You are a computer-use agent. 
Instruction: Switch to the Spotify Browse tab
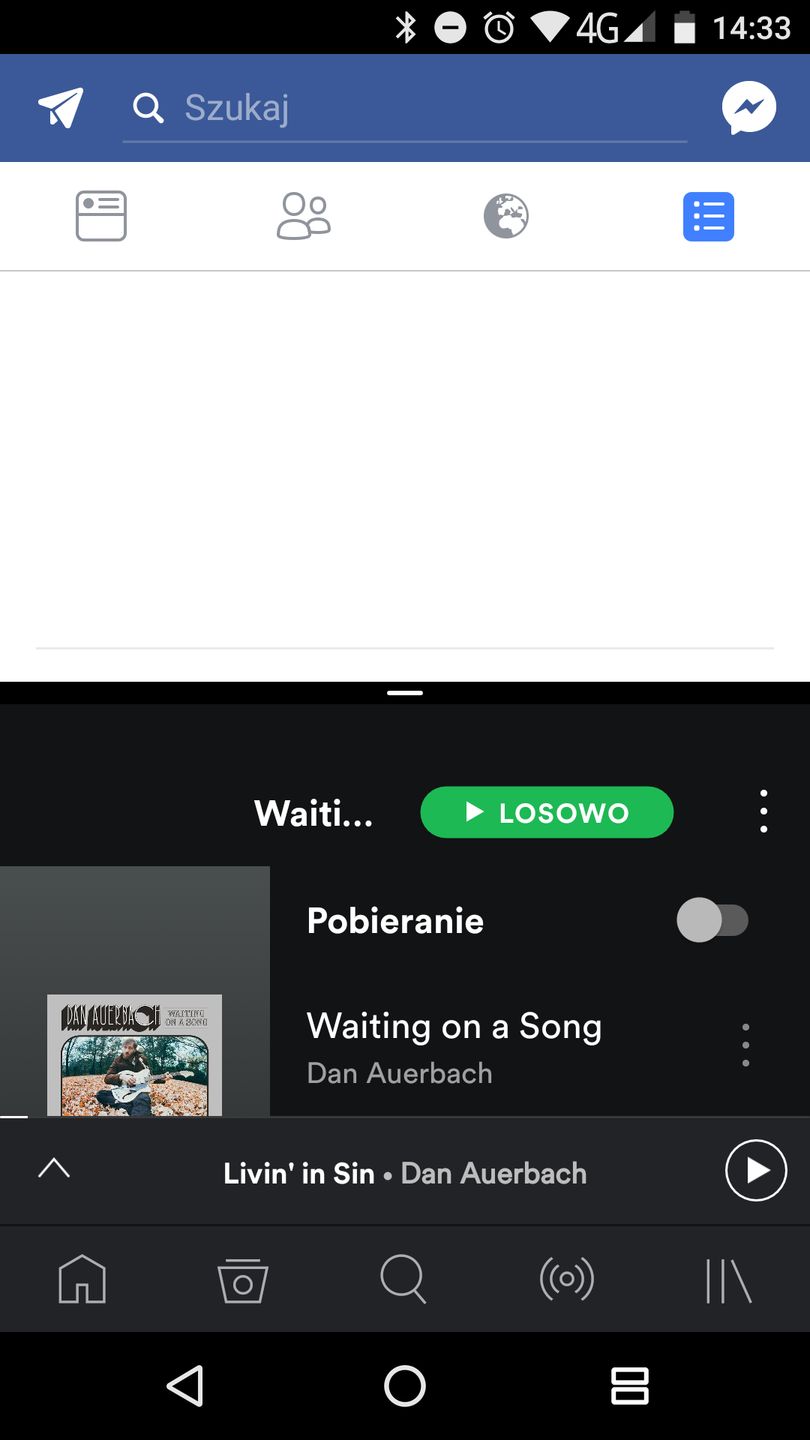coord(242,1279)
